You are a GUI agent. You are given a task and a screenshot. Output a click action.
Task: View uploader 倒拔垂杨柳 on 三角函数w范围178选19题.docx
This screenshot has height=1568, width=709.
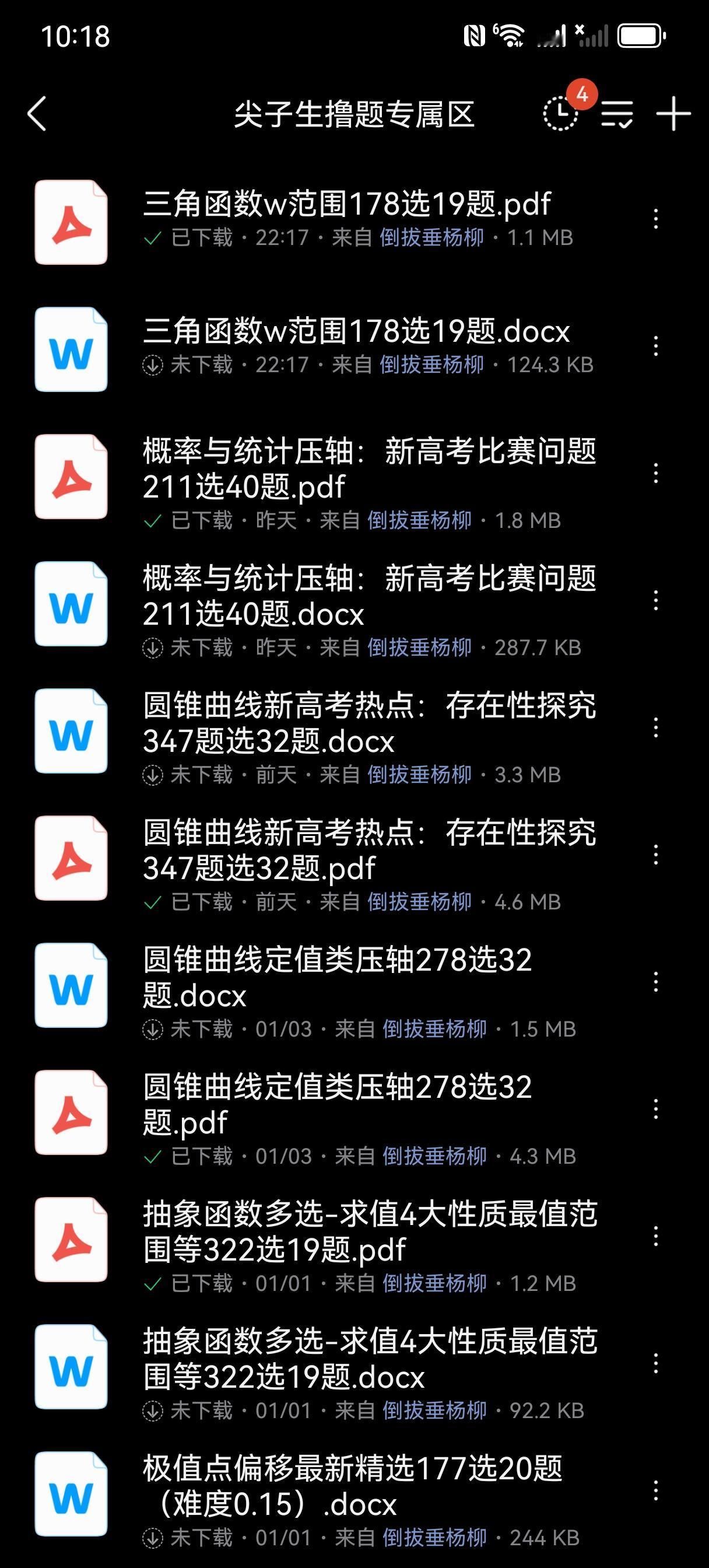point(431,365)
